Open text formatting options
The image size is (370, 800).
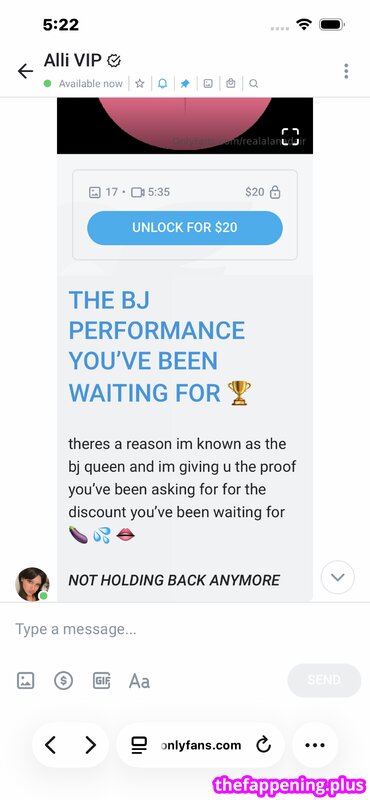pyautogui.click(x=139, y=681)
